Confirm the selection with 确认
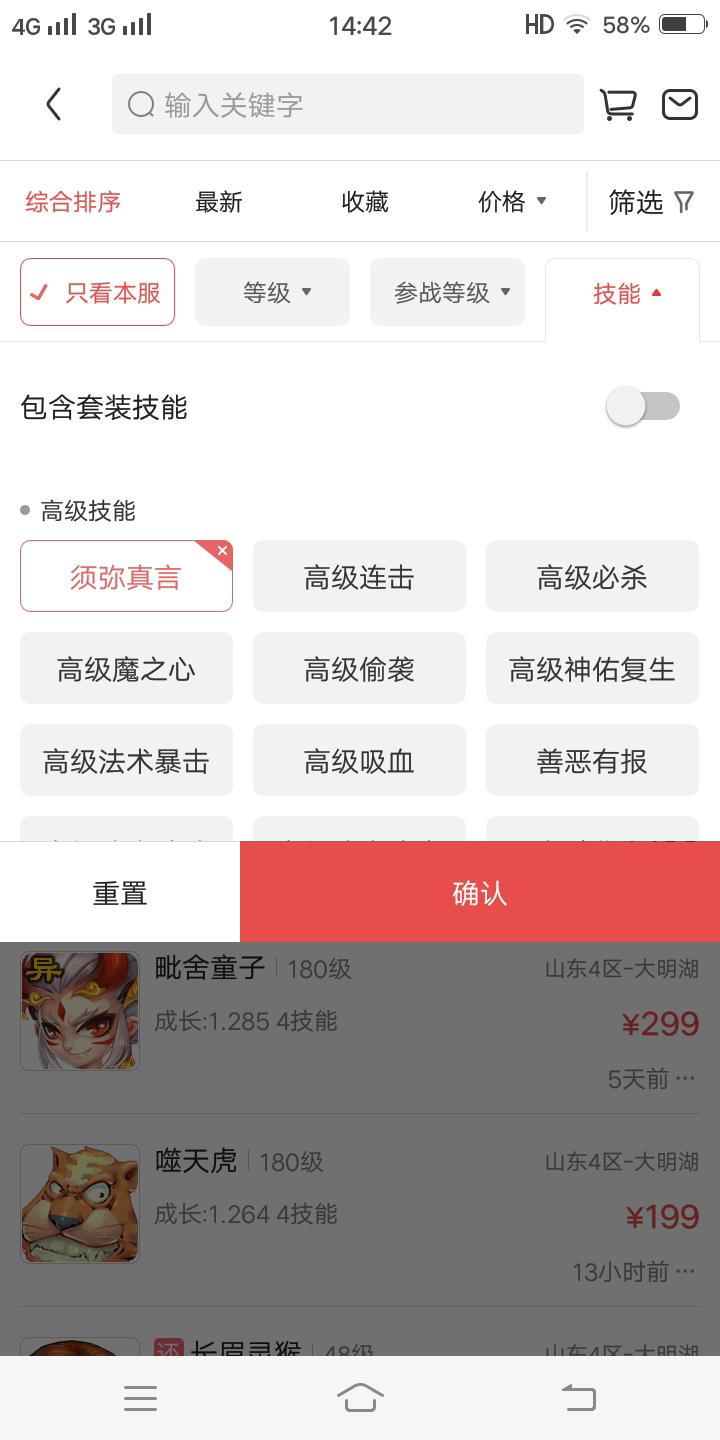The height and width of the screenshot is (1440, 720). pos(480,892)
